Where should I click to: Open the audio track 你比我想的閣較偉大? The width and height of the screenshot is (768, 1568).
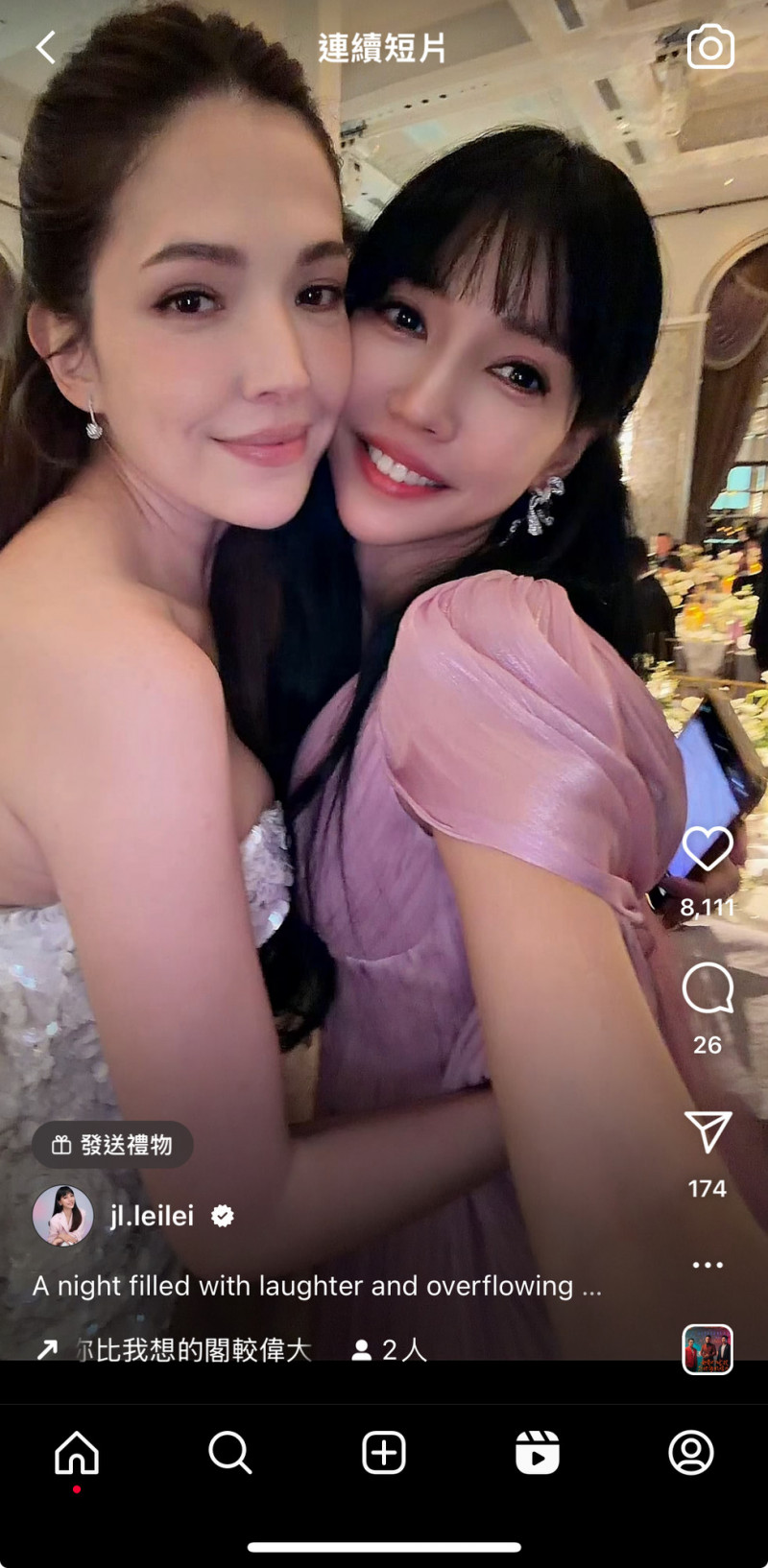[x=192, y=1350]
